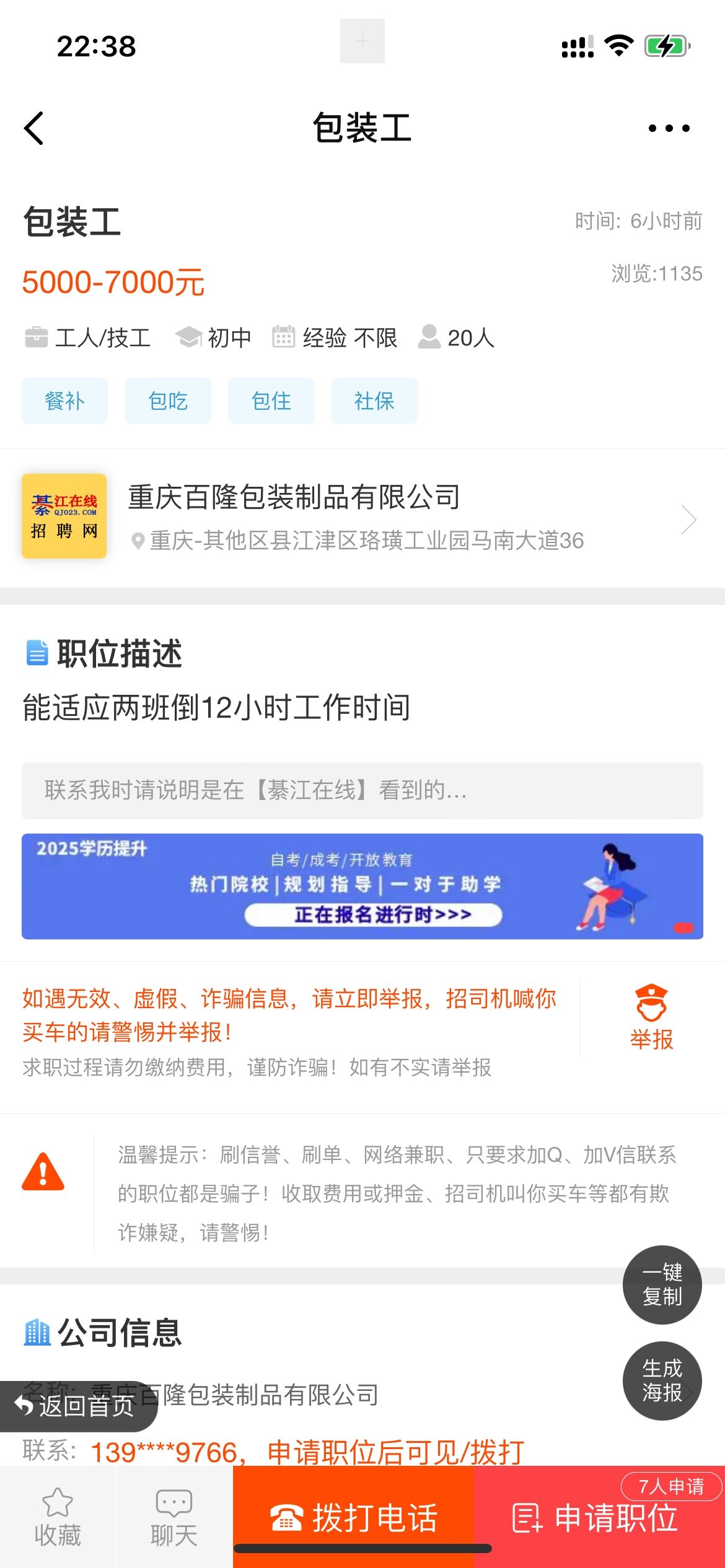Open the three-dot overflow menu

[669, 128]
